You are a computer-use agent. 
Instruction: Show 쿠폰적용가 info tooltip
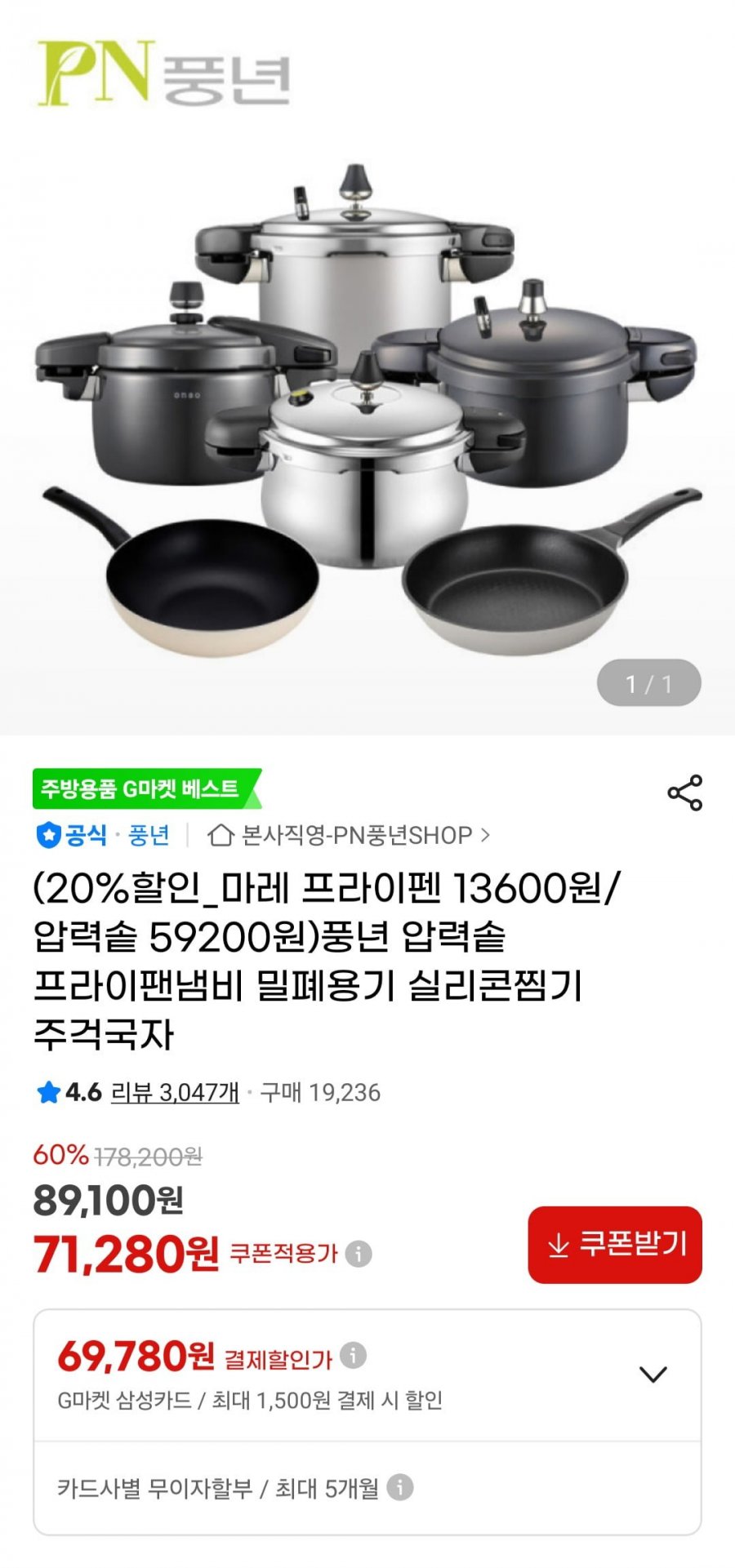point(359,1253)
